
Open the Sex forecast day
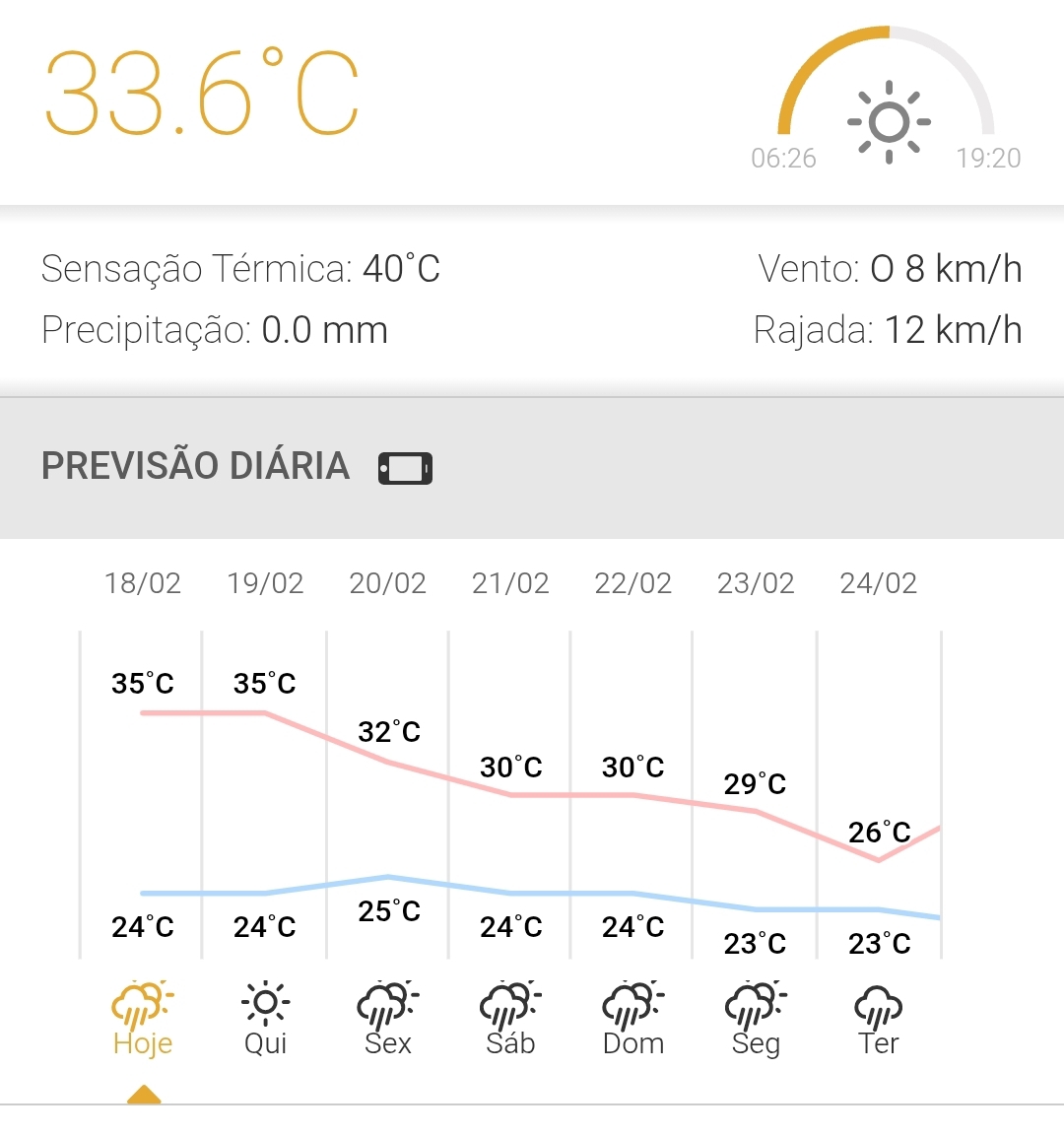click(x=387, y=1019)
